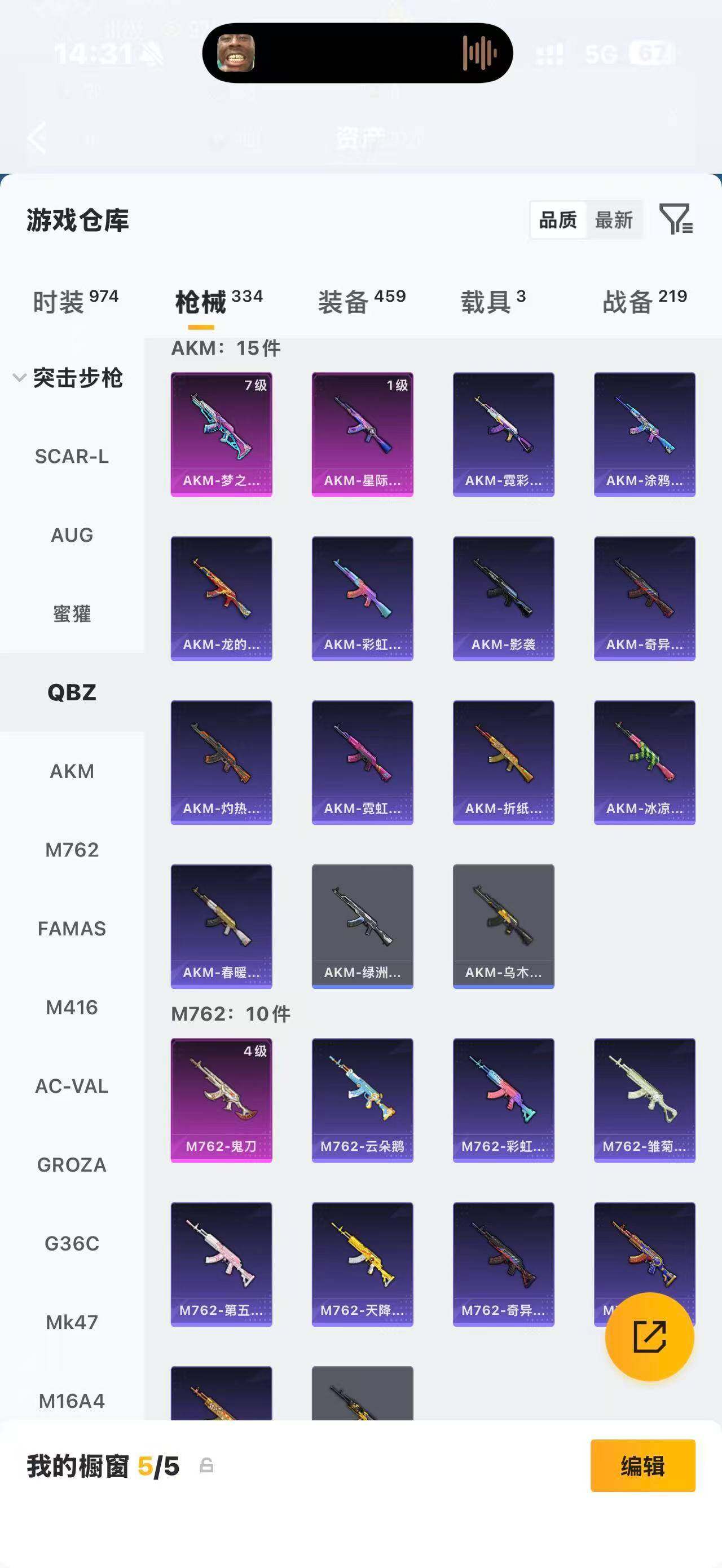Image resolution: width=722 pixels, height=1568 pixels.
Task: Open the M762-云朵鹅 skin card
Action: [x=362, y=1101]
